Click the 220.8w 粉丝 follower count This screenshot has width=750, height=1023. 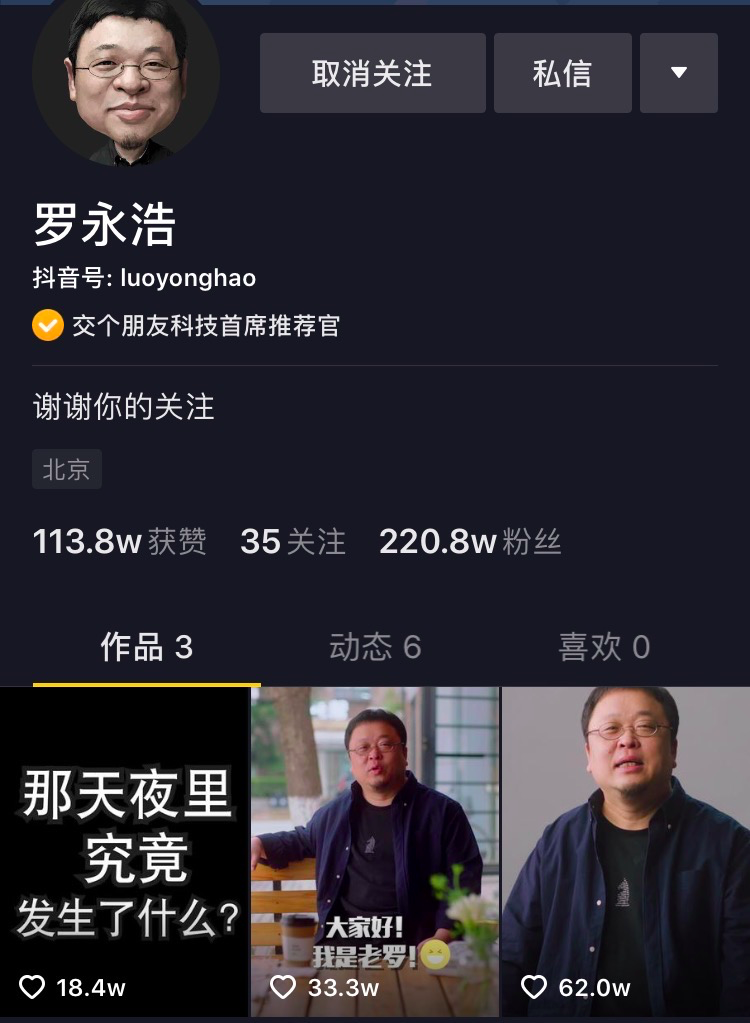click(x=469, y=541)
